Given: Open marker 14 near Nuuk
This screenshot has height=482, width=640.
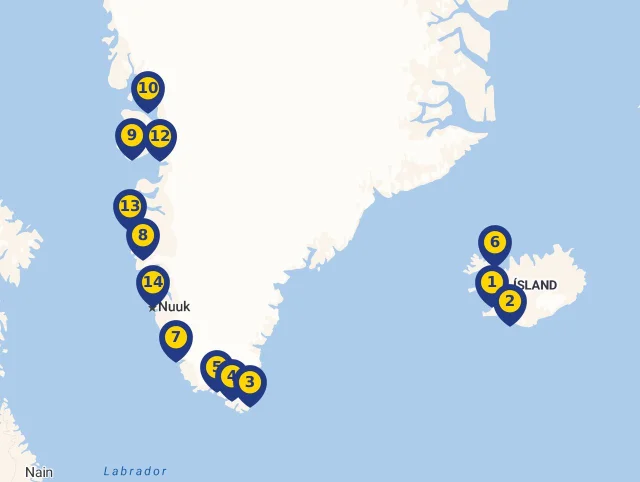Looking at the screenshot, I should pyautogui.click(x=153, y=282).
